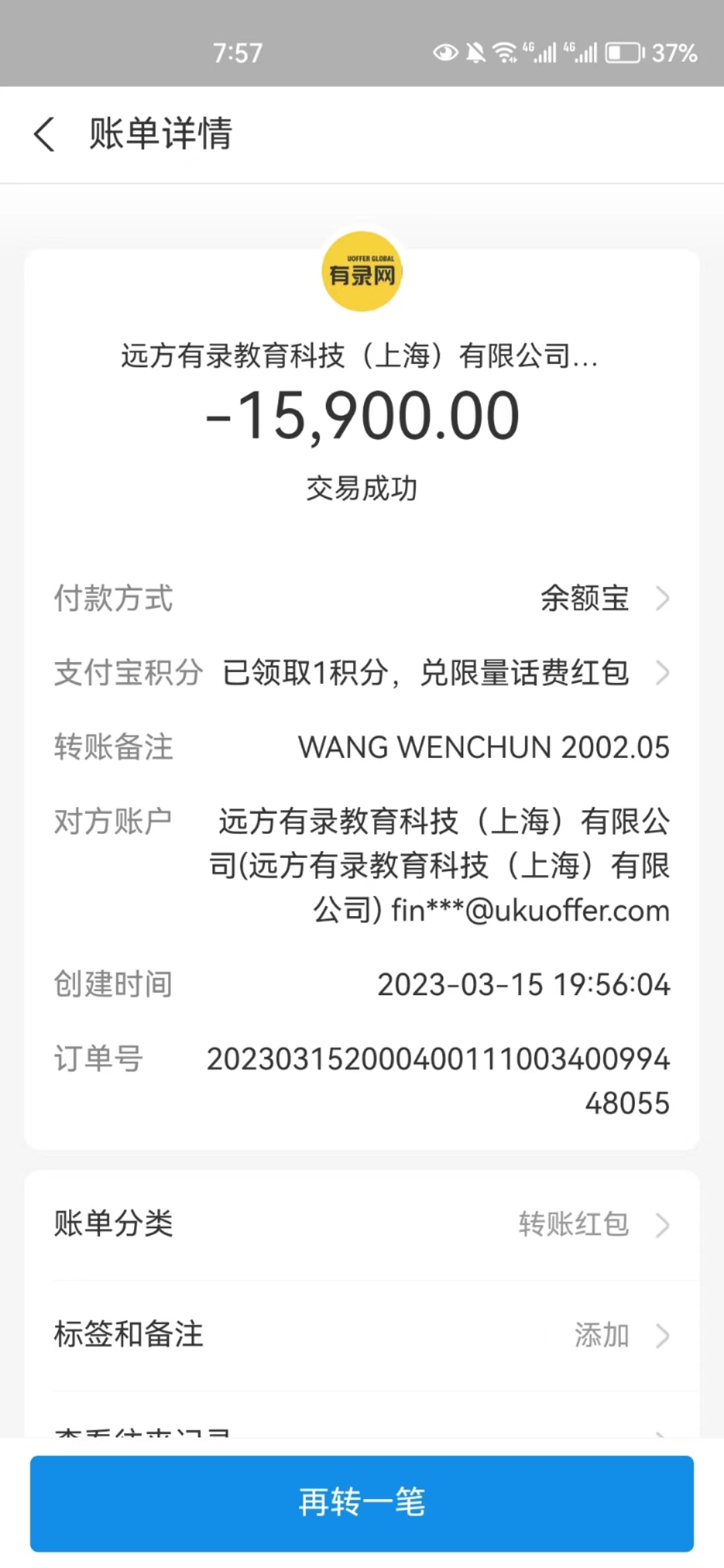Open the 支付宝积分 reward row
This screenshot has height=1568, width=724.
point(362,673)
